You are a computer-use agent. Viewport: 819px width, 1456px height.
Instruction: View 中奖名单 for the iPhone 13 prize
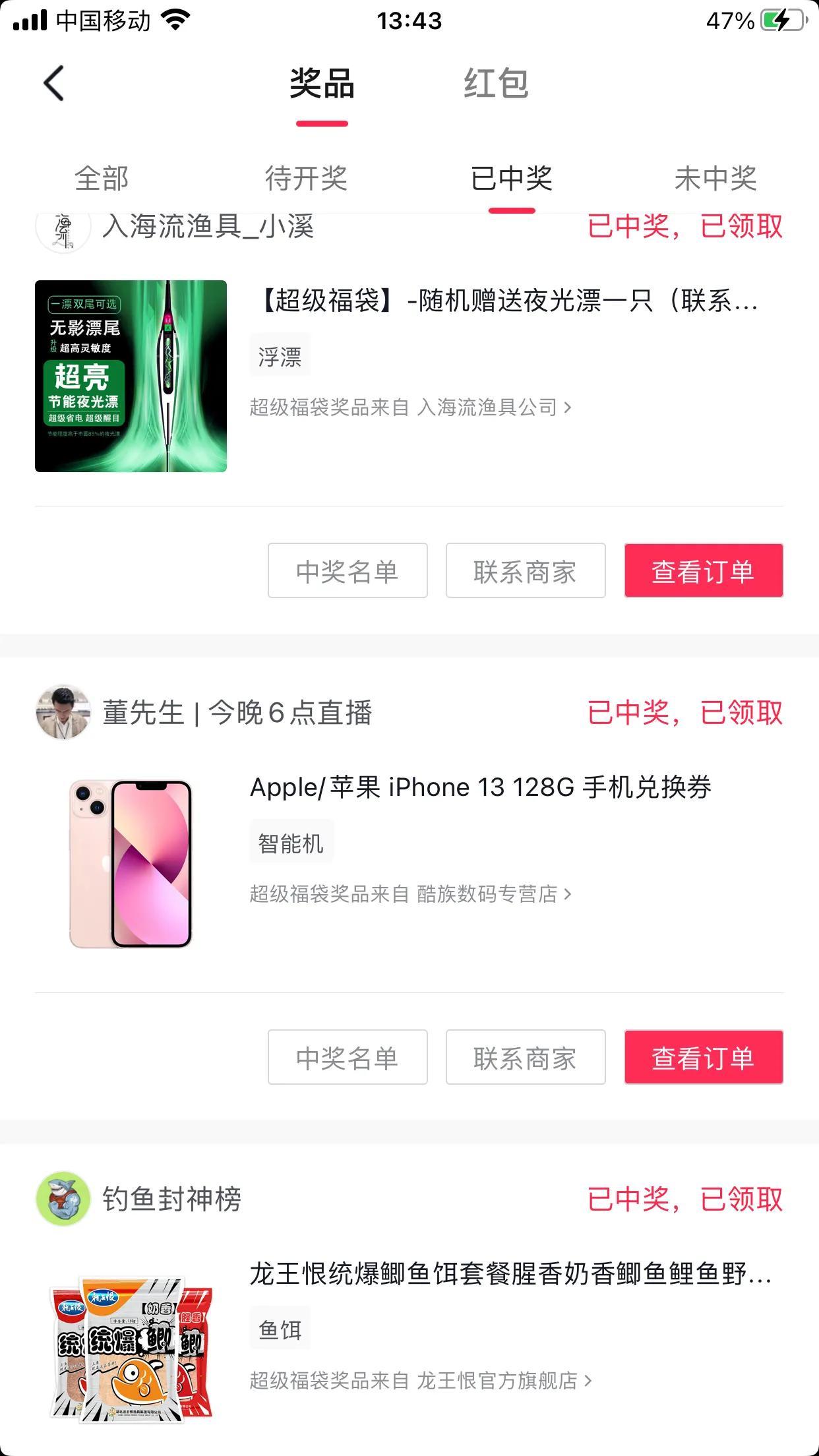348,1057
